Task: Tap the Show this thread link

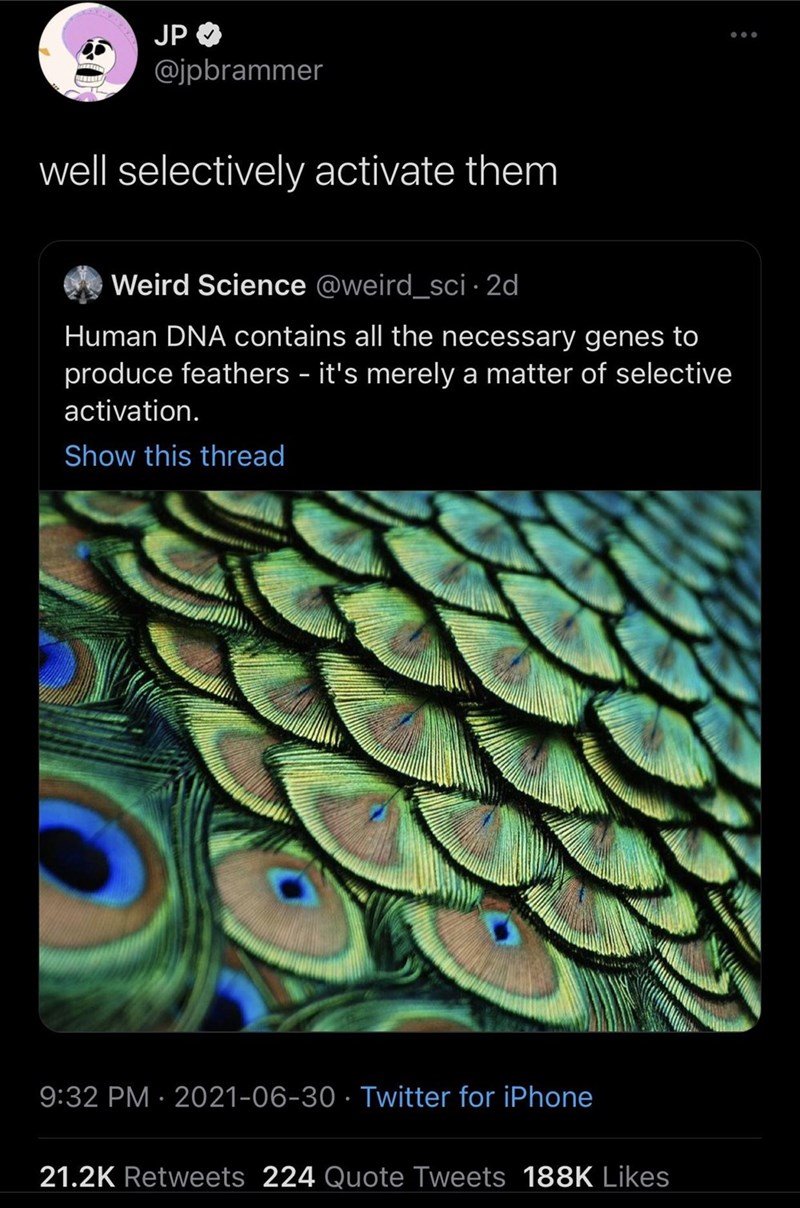Action: click(x=174, y=456)
